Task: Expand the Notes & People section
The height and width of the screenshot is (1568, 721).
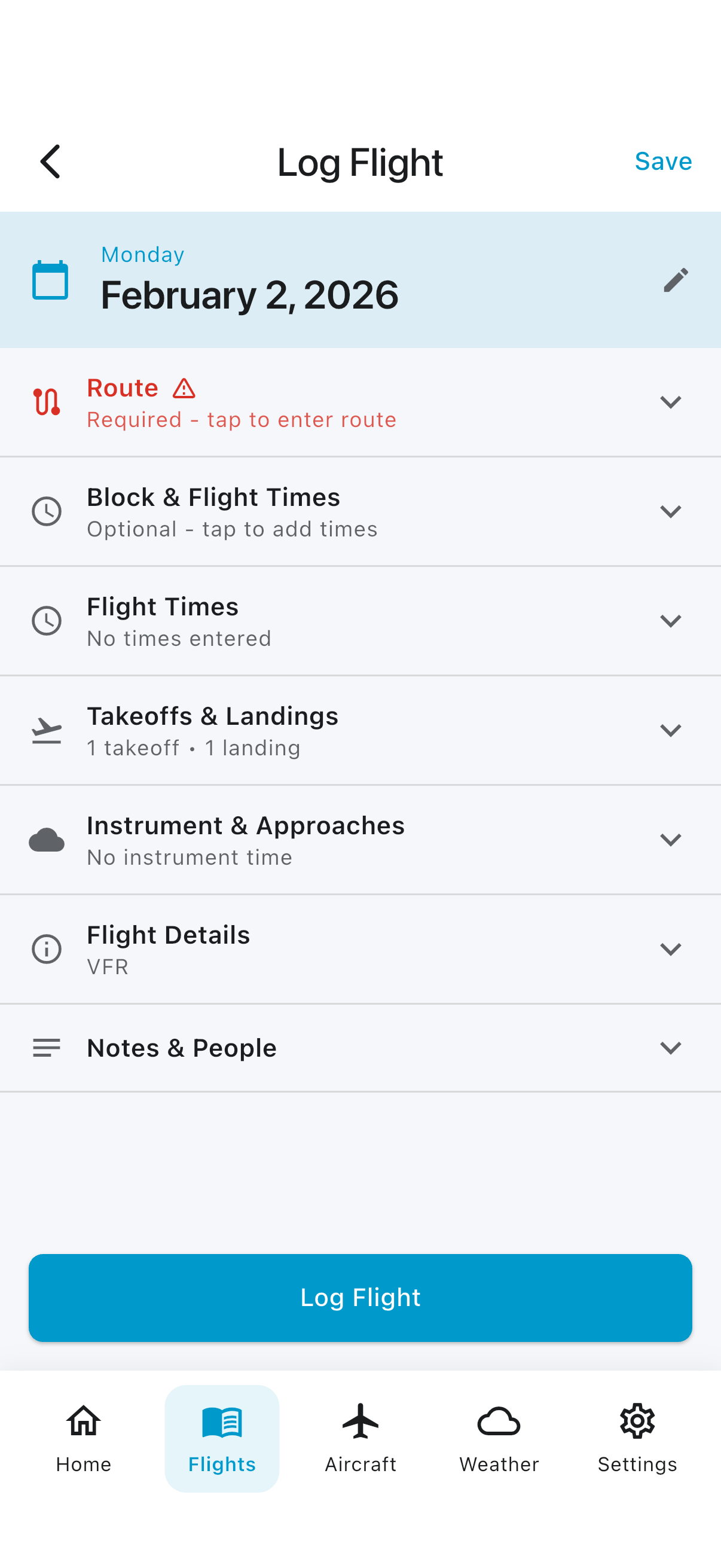Action: [x=671, y=1048]
